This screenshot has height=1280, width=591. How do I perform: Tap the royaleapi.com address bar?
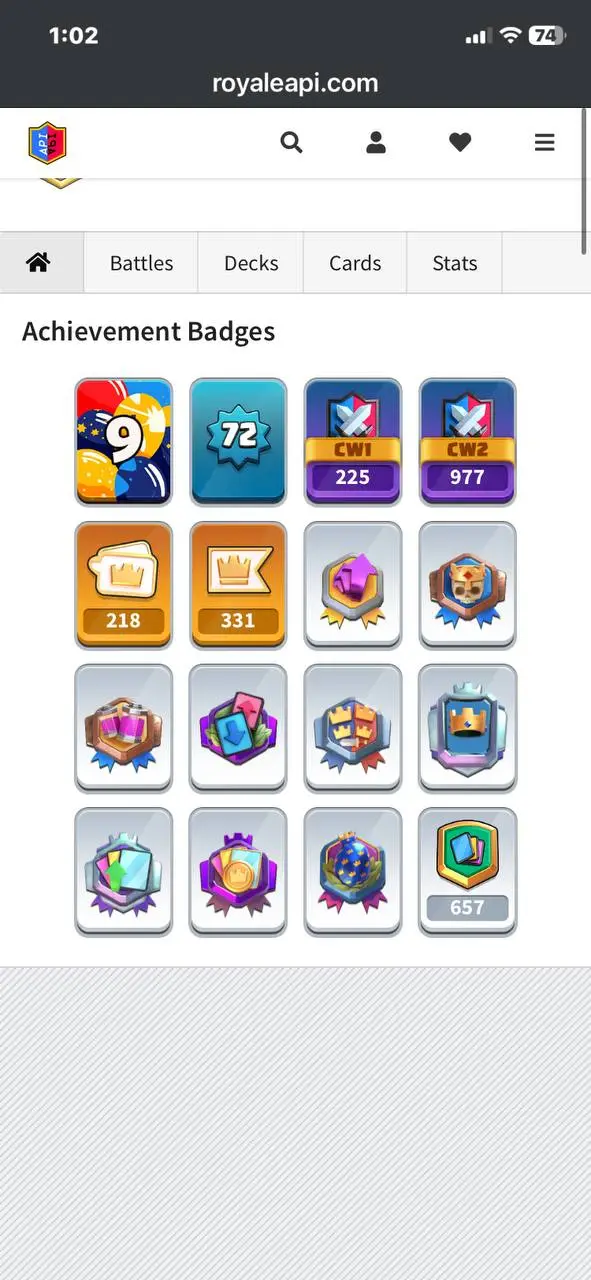coord(295,83)
